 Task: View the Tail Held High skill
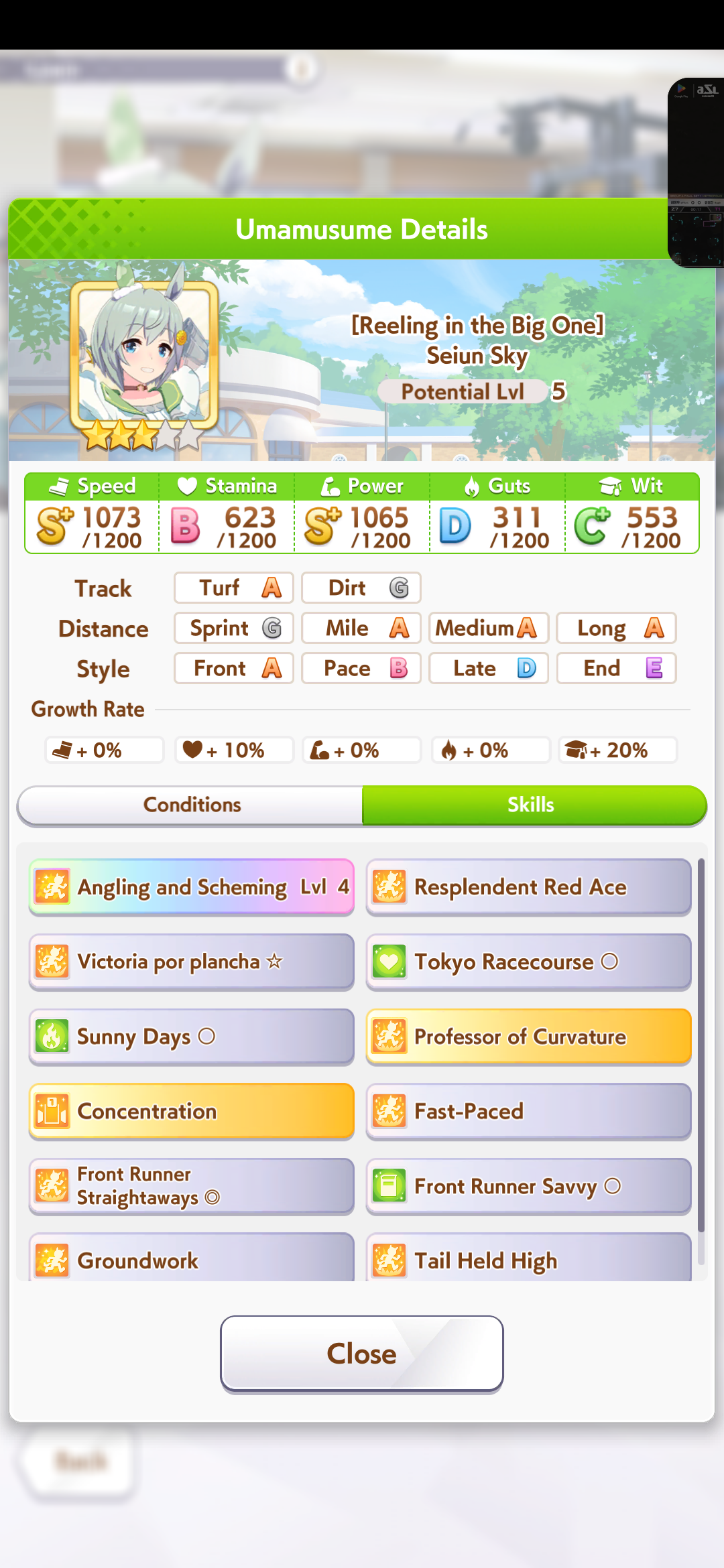pos(528,1260)
